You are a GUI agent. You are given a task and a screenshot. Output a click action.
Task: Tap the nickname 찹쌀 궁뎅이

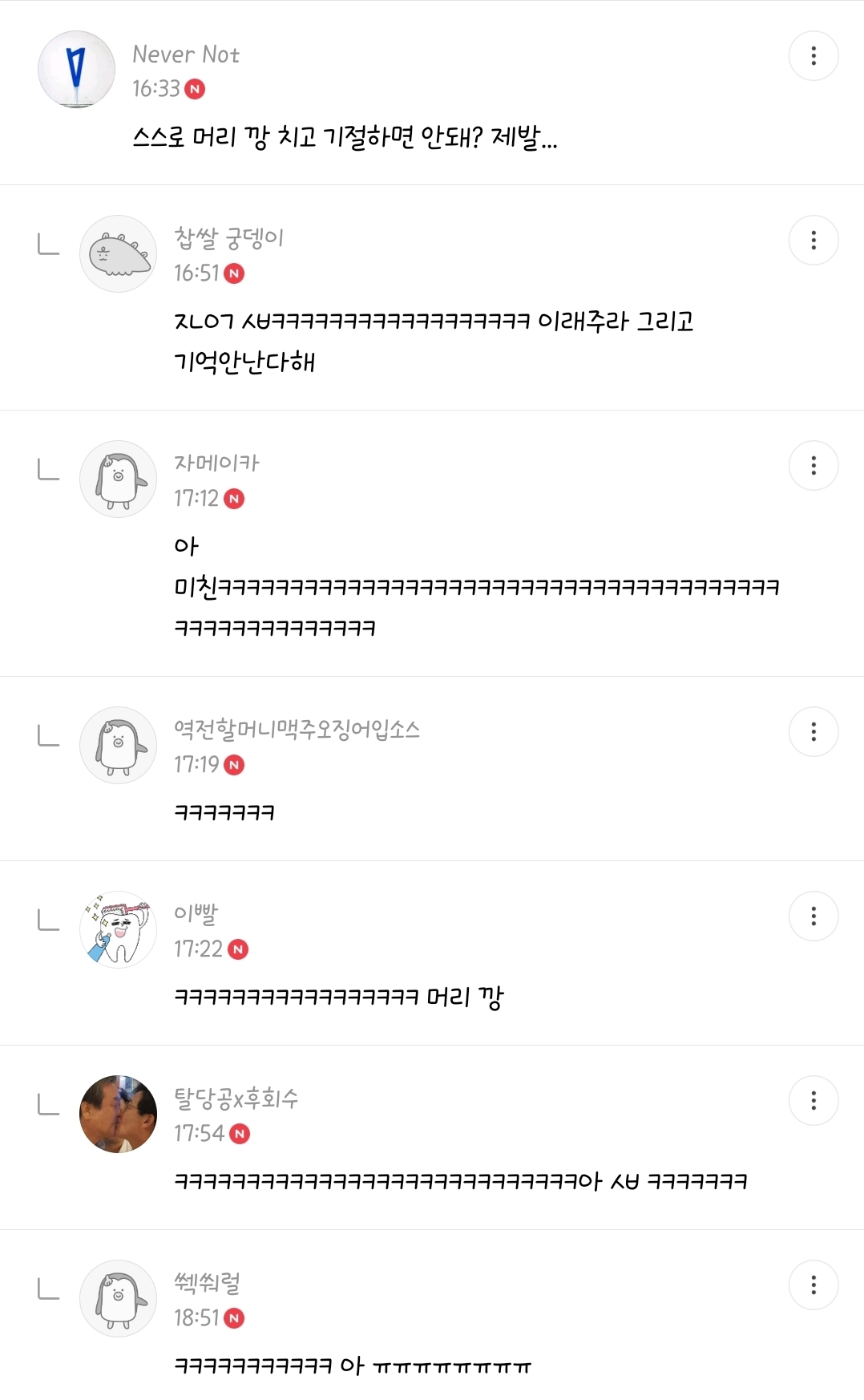coord(229,238)
